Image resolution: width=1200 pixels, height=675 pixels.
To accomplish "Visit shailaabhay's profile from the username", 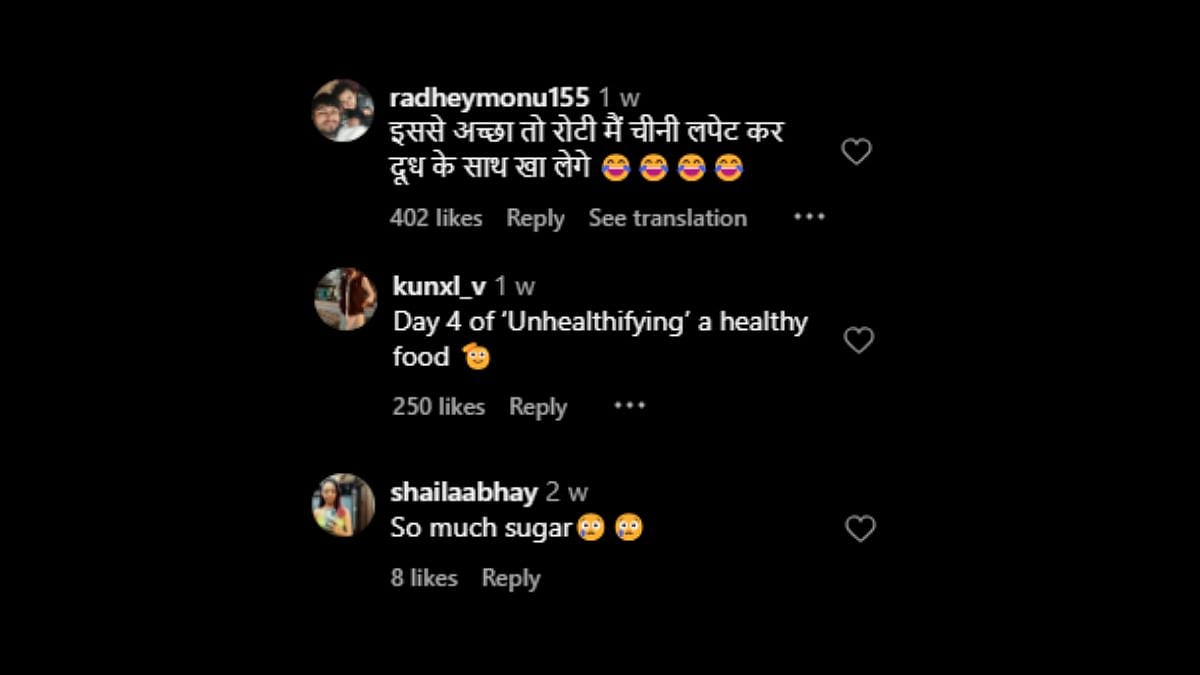I will 463,492.
